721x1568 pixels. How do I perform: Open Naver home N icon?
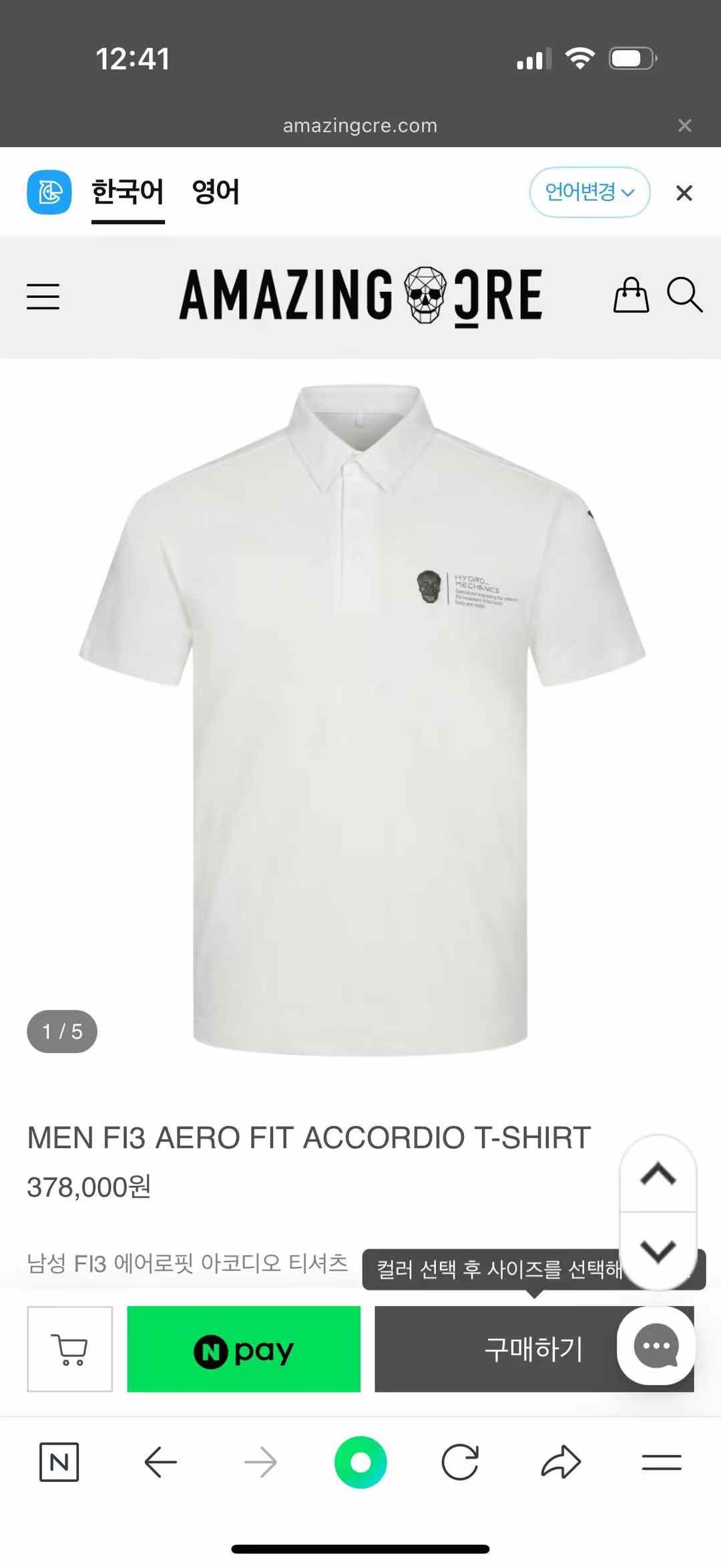click(x=59, y=1462)
